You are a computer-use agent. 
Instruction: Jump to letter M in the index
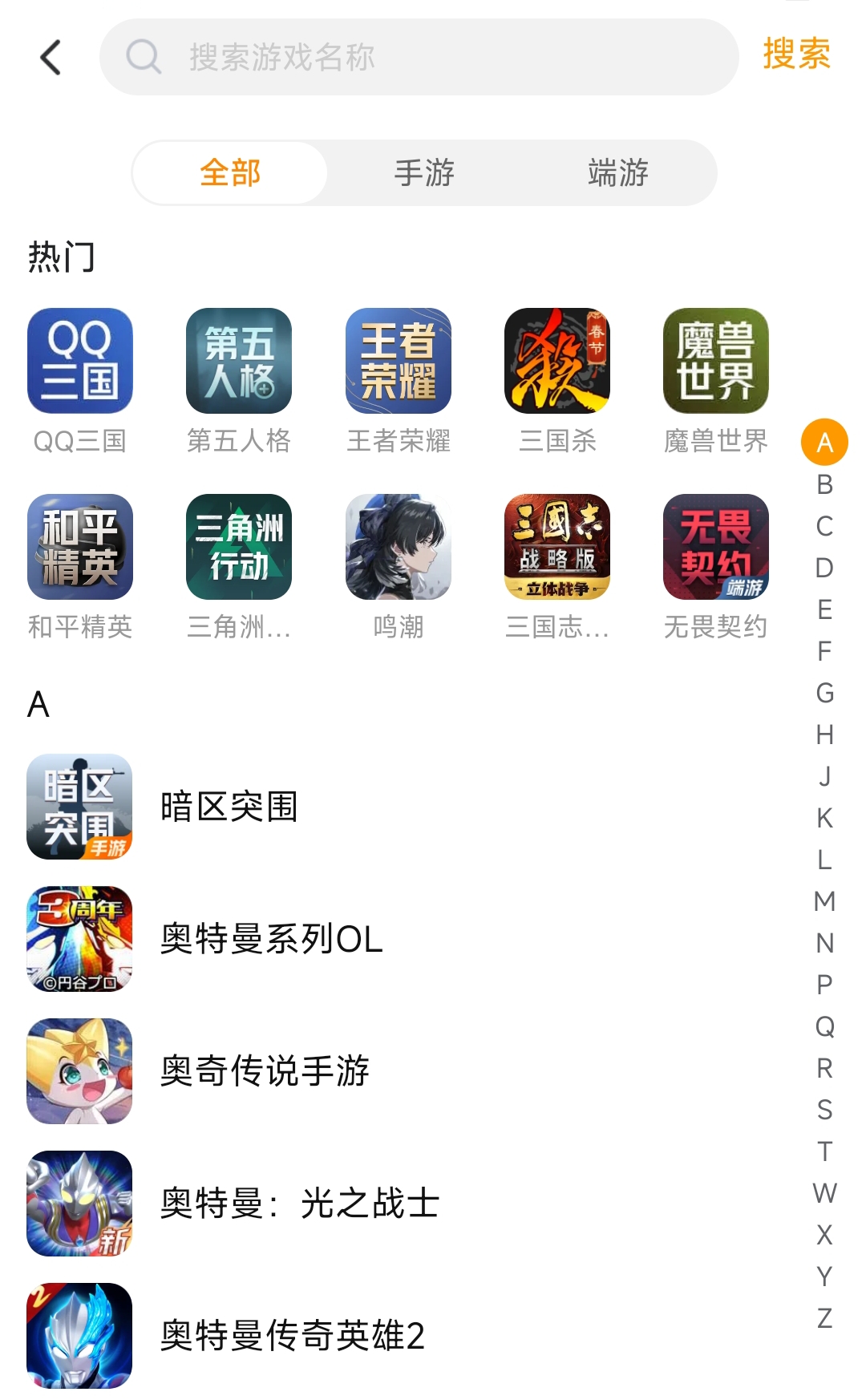[824, 901]
